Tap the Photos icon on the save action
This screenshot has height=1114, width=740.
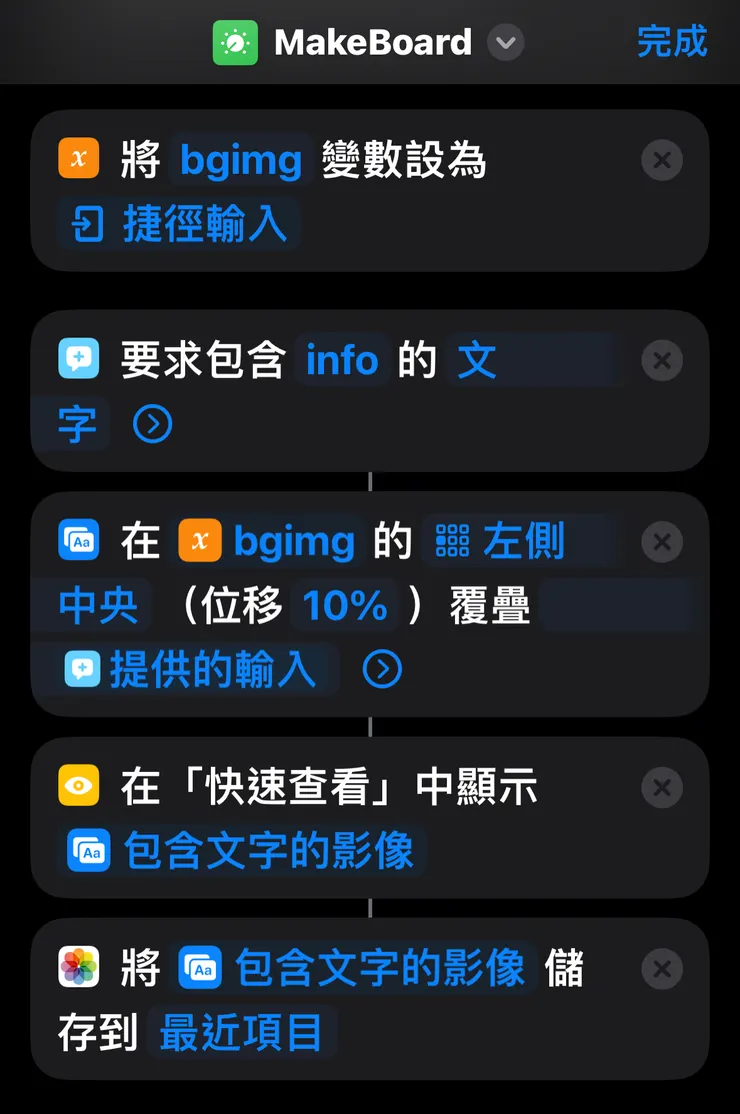pos(77,968)
